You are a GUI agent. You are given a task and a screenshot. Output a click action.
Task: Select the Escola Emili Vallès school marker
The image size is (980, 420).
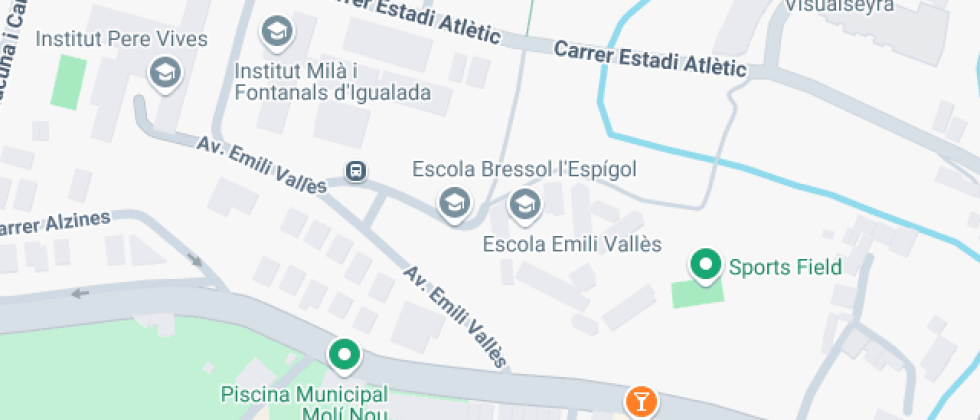click(524, 205)
